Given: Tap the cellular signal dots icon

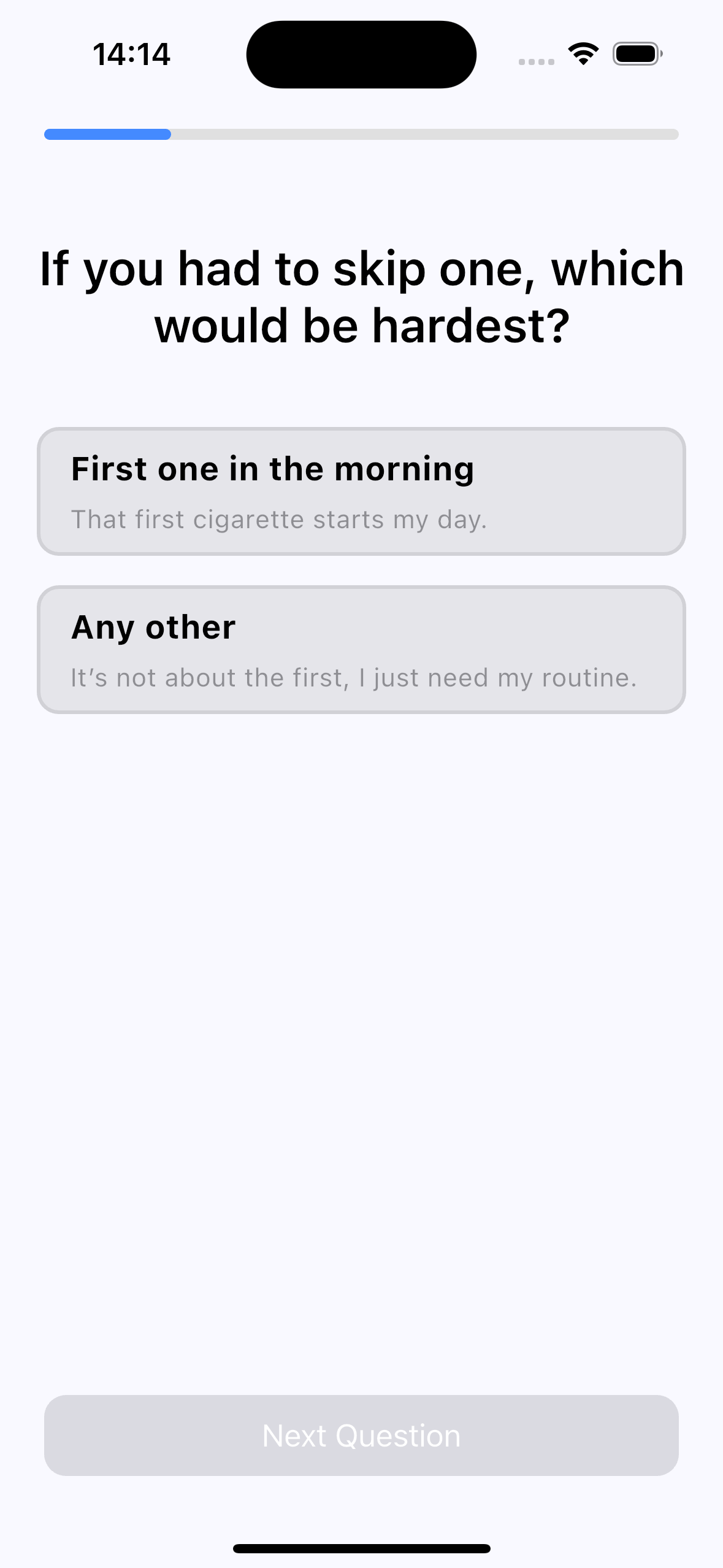Looking at the screenshot, I should pyautogui.click(x=535, y=61).
